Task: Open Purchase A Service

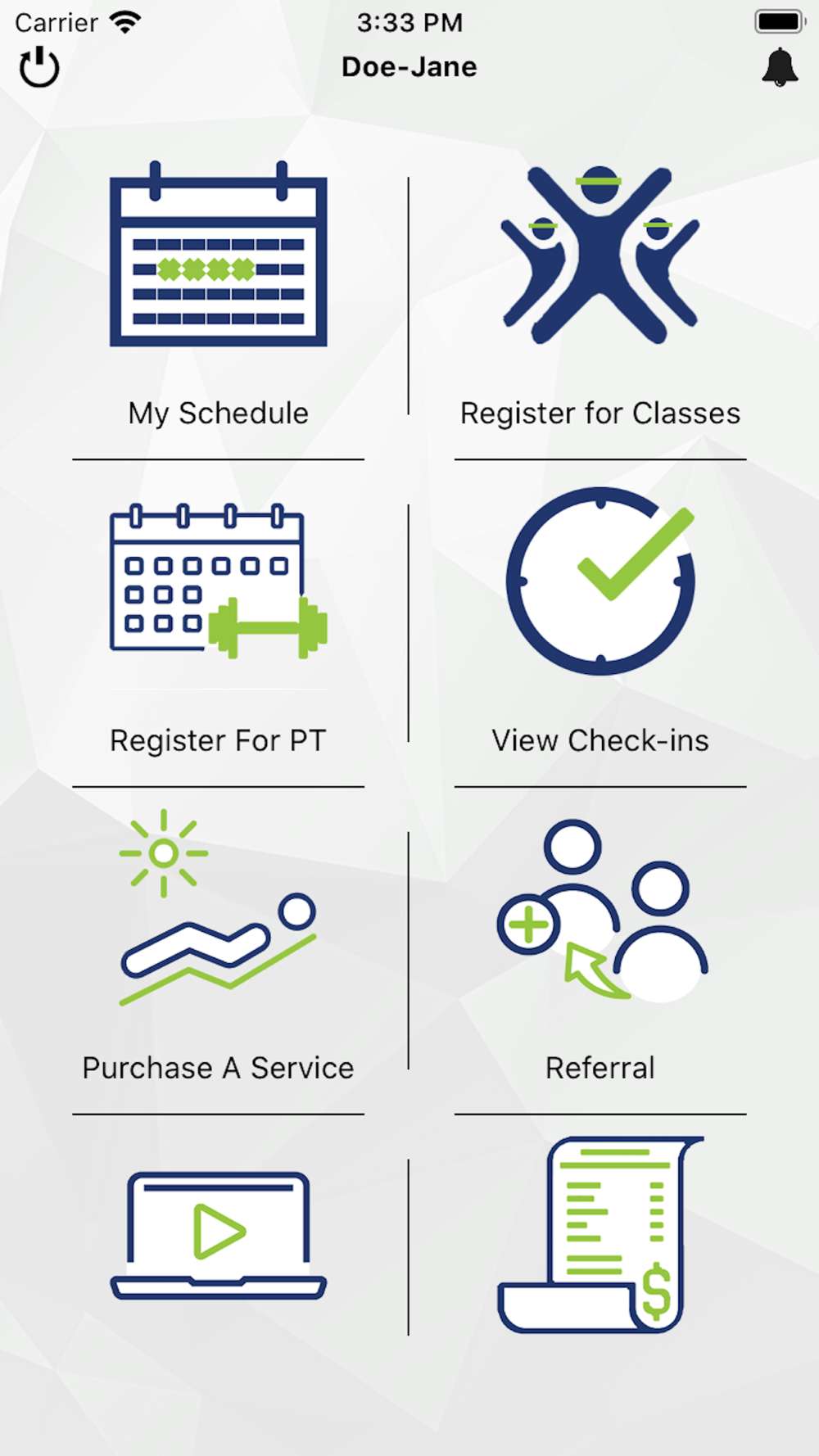Action: [218, 951]
